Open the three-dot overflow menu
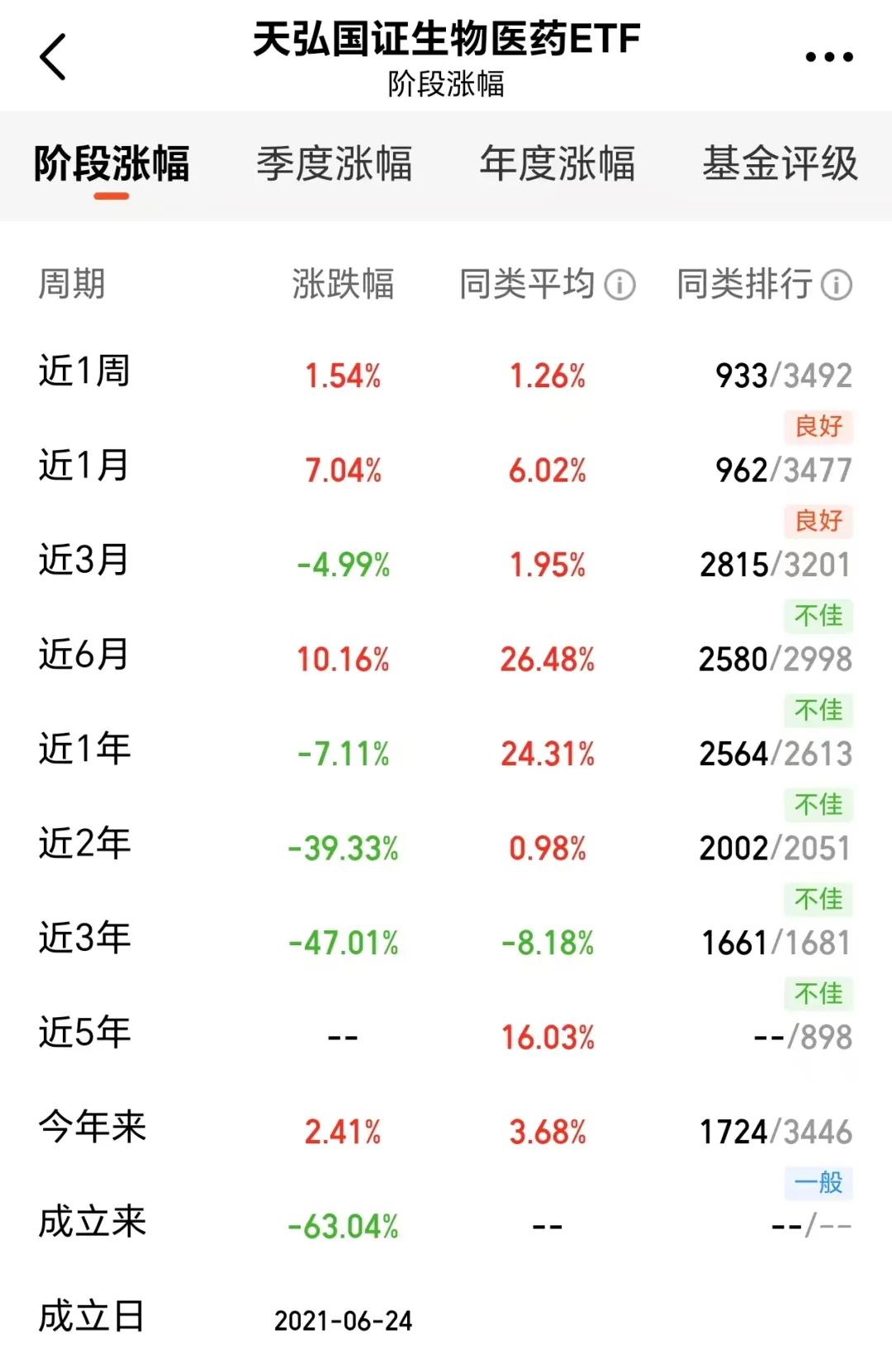This screenshot has height=1372, width=892. coord(828,57)
